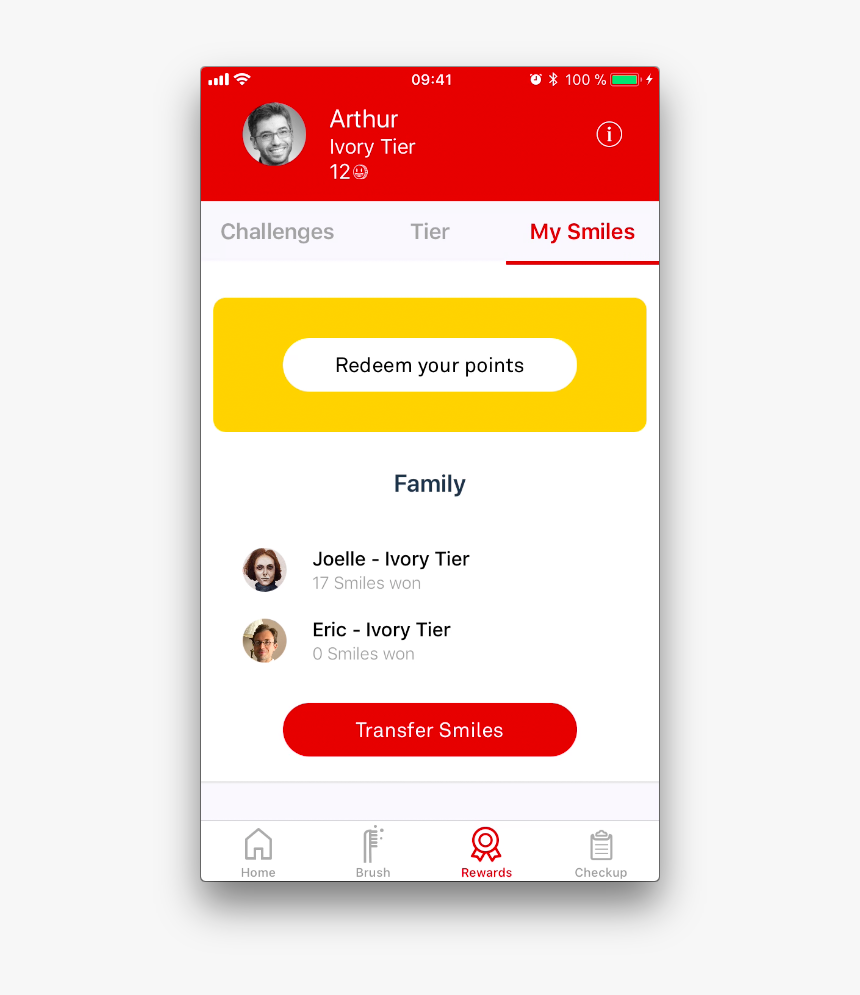The image size is (860, 995).
Task: Open the info icon in header
Action: click(609, 134)
